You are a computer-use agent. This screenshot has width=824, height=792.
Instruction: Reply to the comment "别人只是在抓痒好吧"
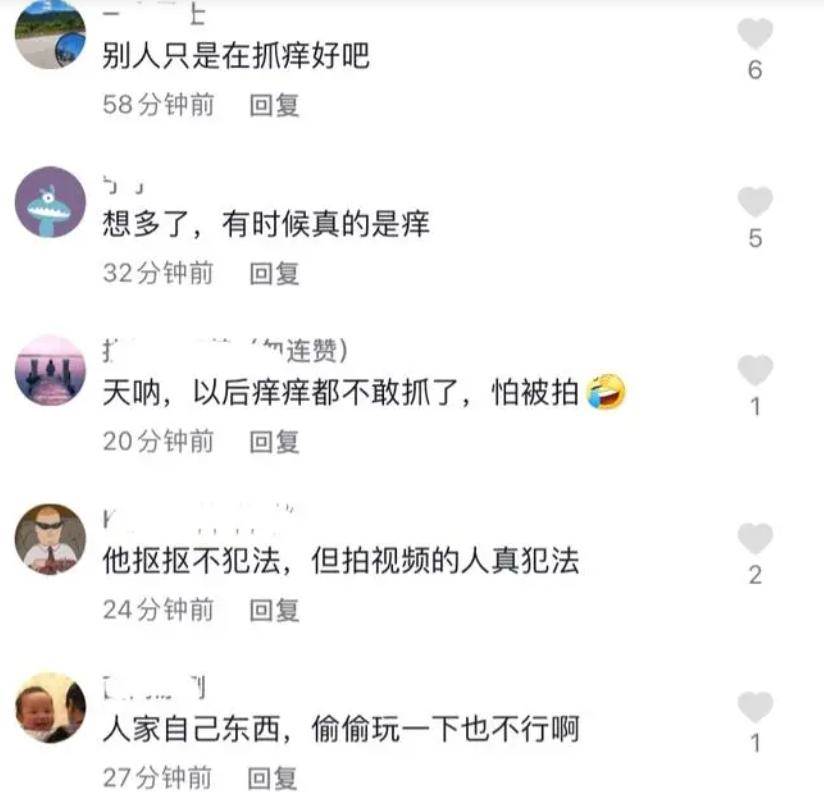pyautogui.click(x=274, y=105)
